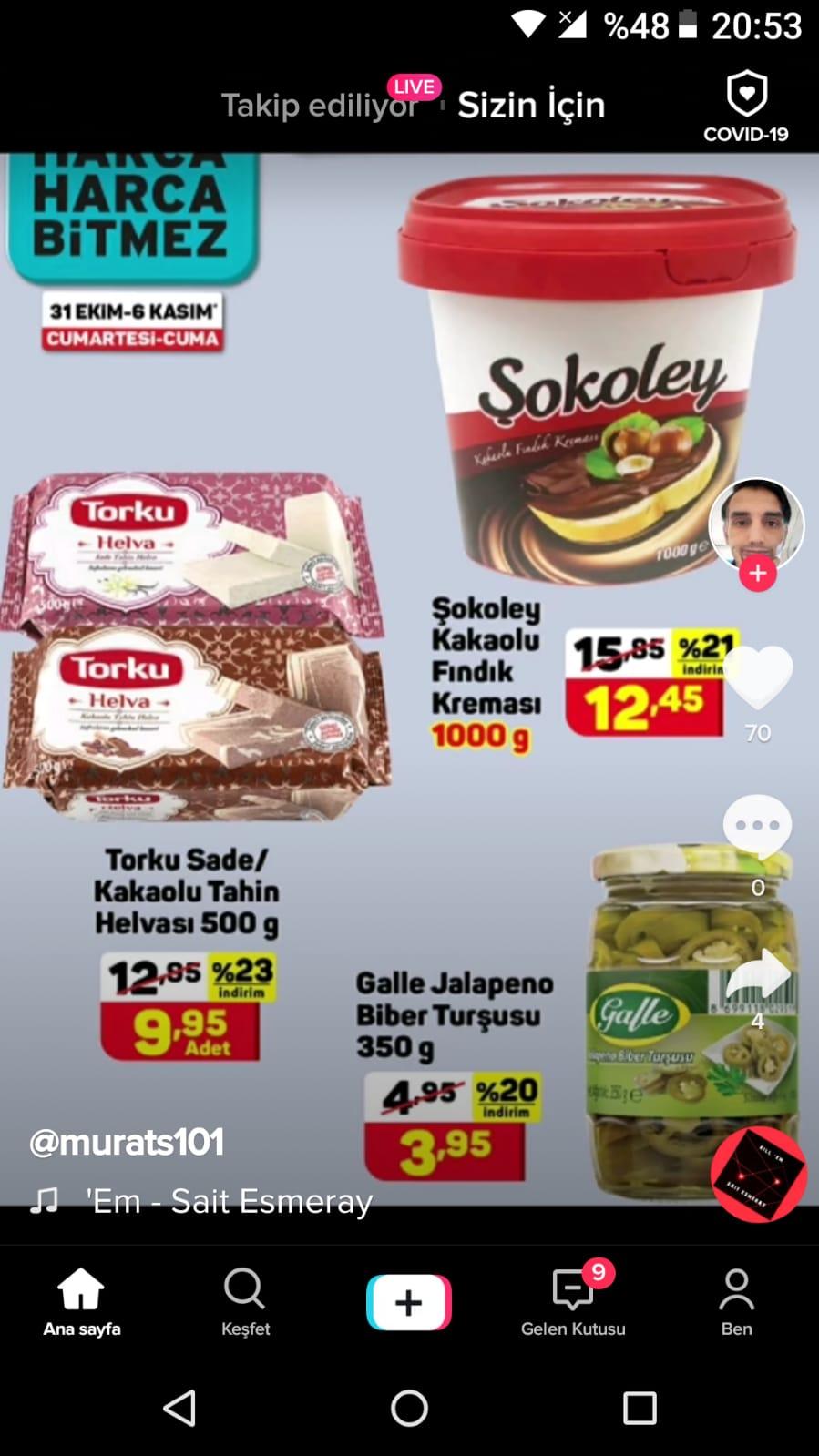Like this video with the heart
The image size is (819, 1456).
(758, 678)
